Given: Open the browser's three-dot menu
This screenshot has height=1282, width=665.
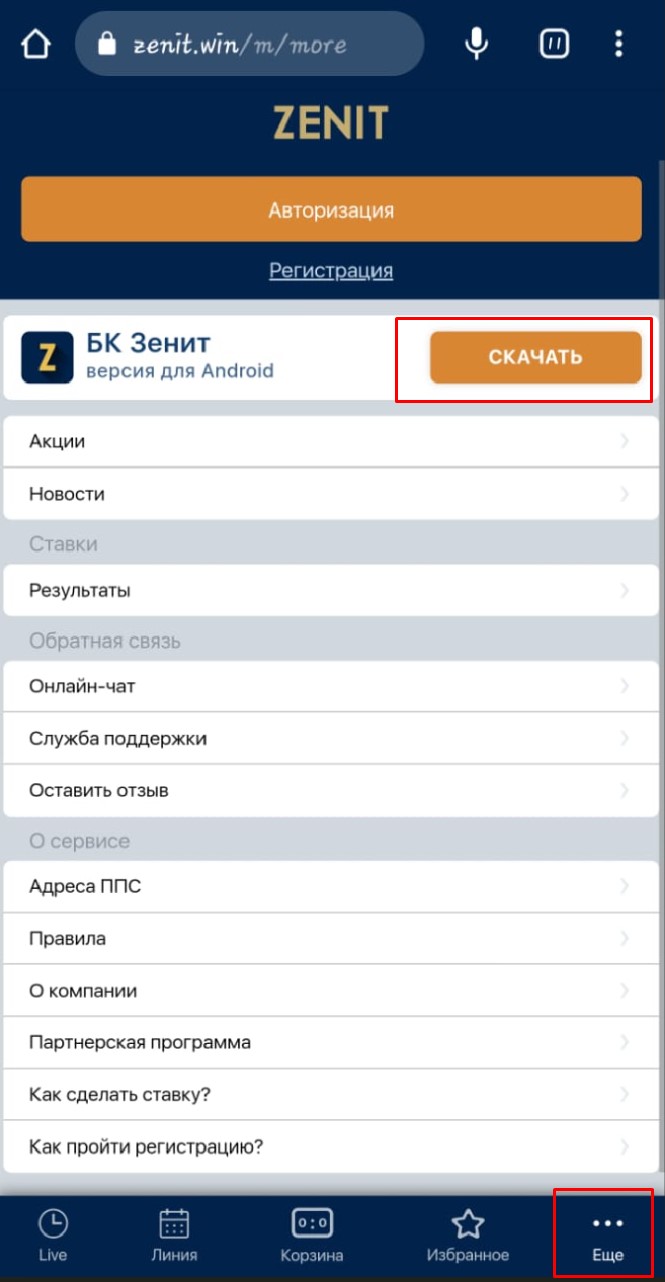Looking at the screenshot, I should pyautogui.click(x=619, y=43).
